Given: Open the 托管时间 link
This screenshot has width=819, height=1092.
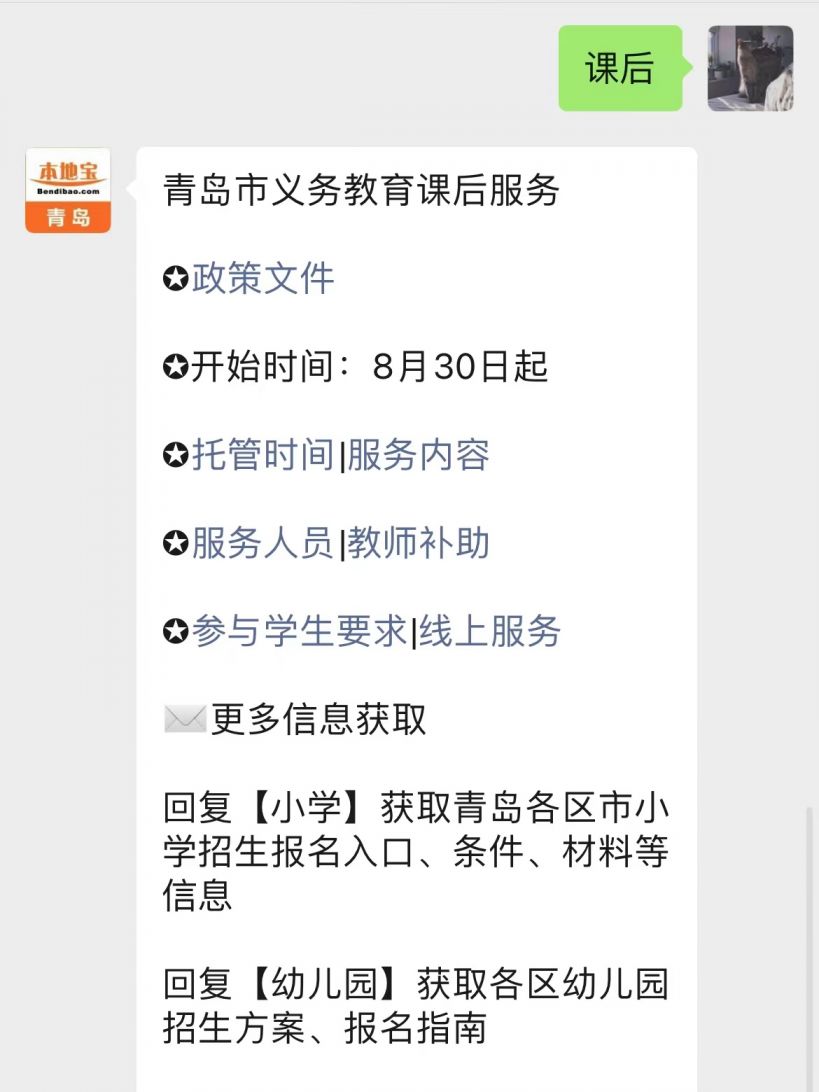Looking at the screenshot, I should click(263, 456).
